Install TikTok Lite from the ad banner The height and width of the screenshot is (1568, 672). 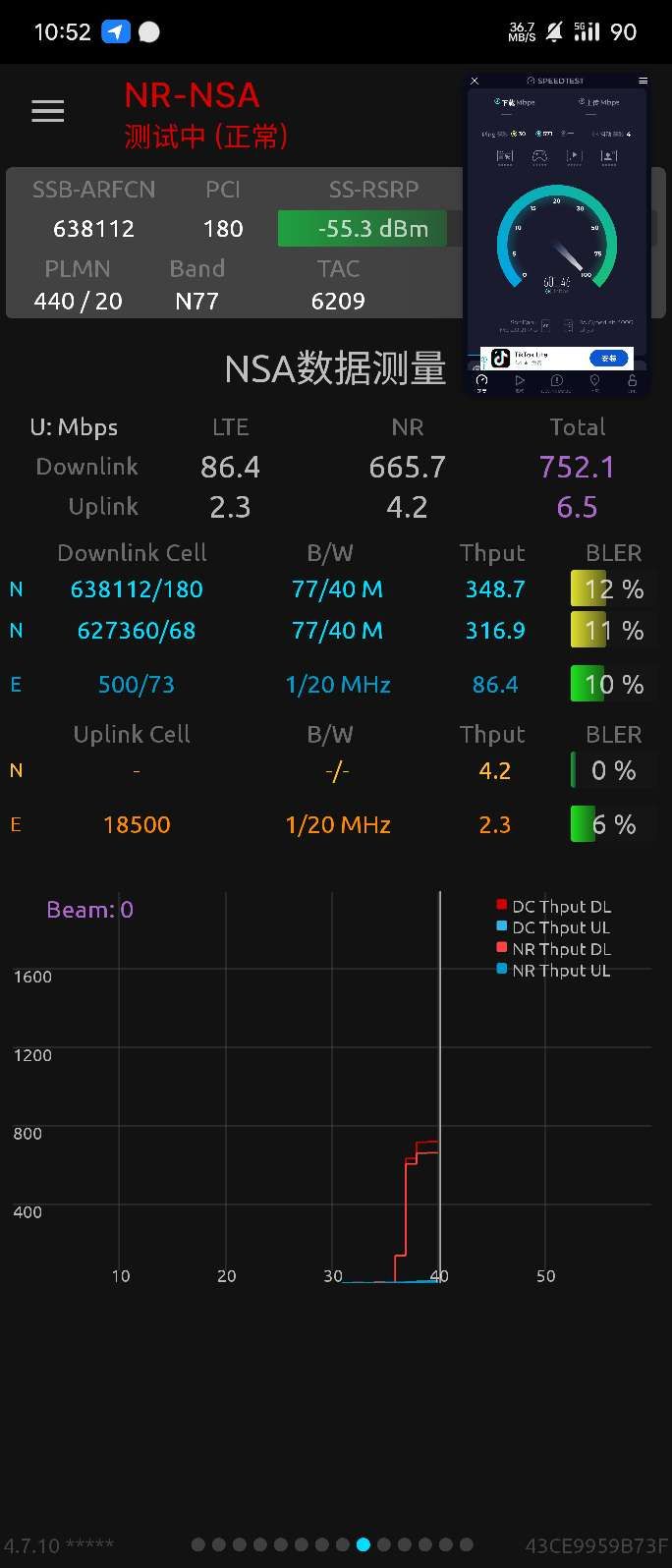pos(608,359)
